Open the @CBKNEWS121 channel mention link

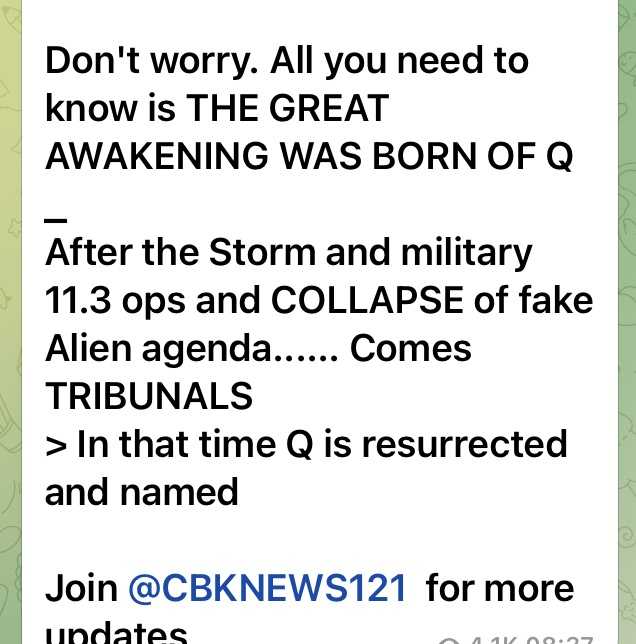pos(268,588)
